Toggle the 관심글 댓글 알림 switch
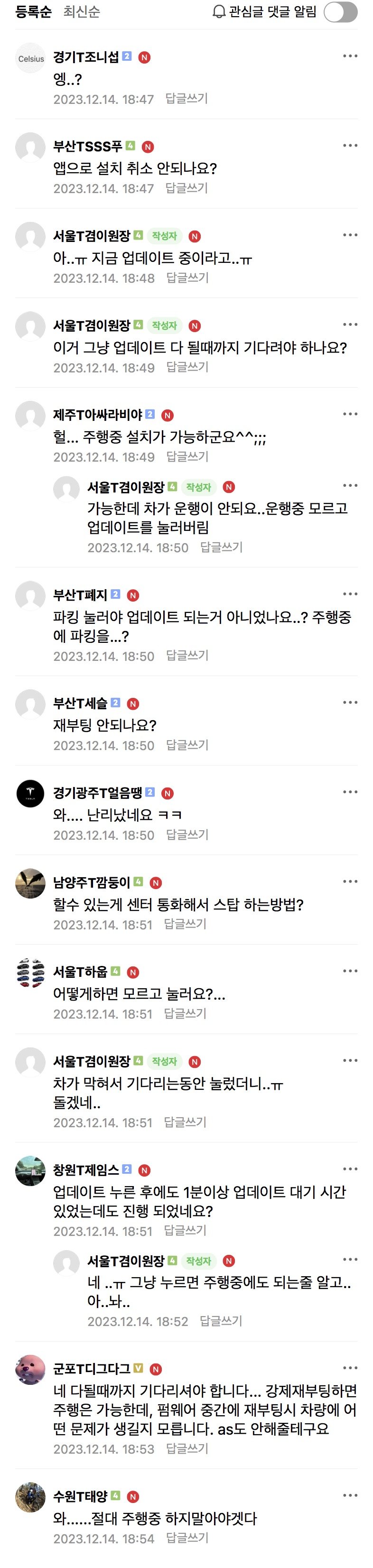This screenshot has height=1568, width=373. tap(340, 11)
